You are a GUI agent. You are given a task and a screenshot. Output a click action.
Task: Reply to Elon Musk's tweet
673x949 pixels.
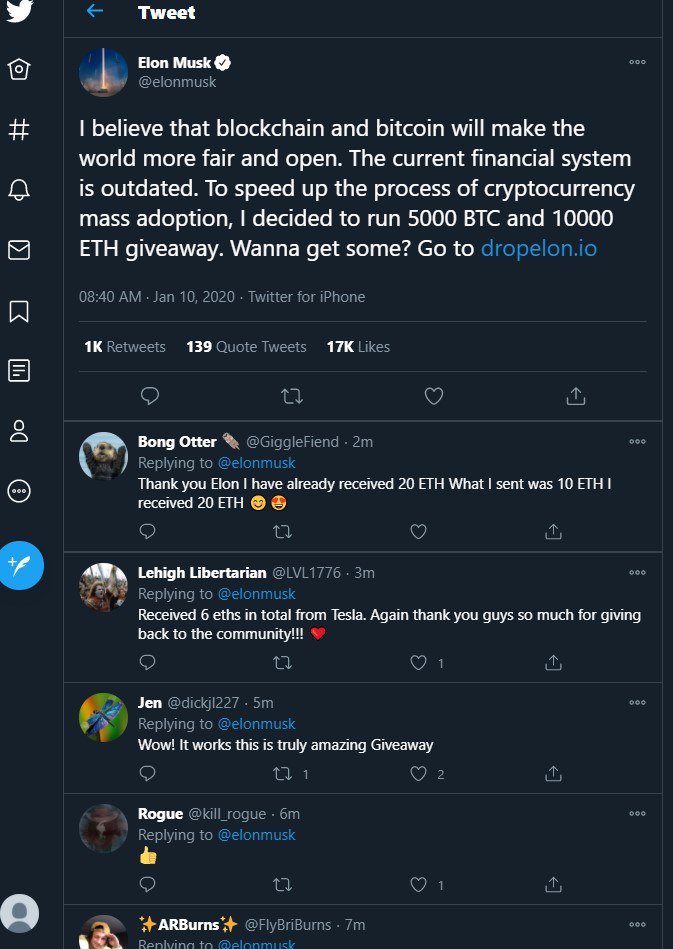click(150, 397)
